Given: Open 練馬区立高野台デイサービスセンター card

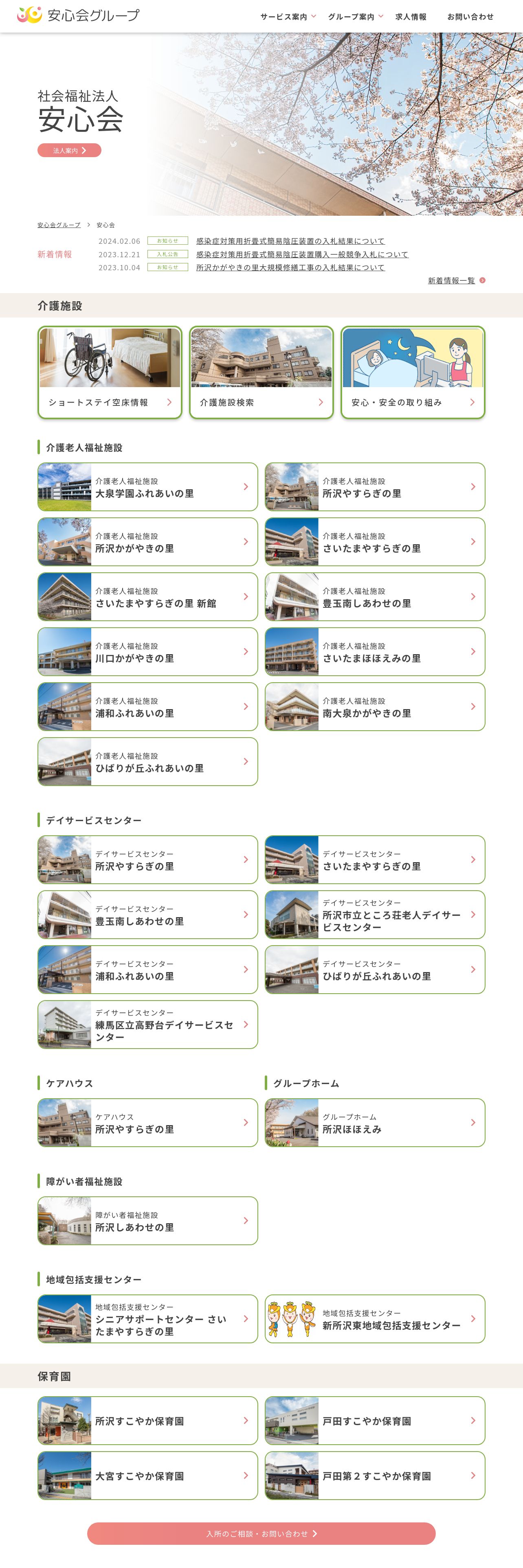Looking at the screenshot, I should (148, 1025).
